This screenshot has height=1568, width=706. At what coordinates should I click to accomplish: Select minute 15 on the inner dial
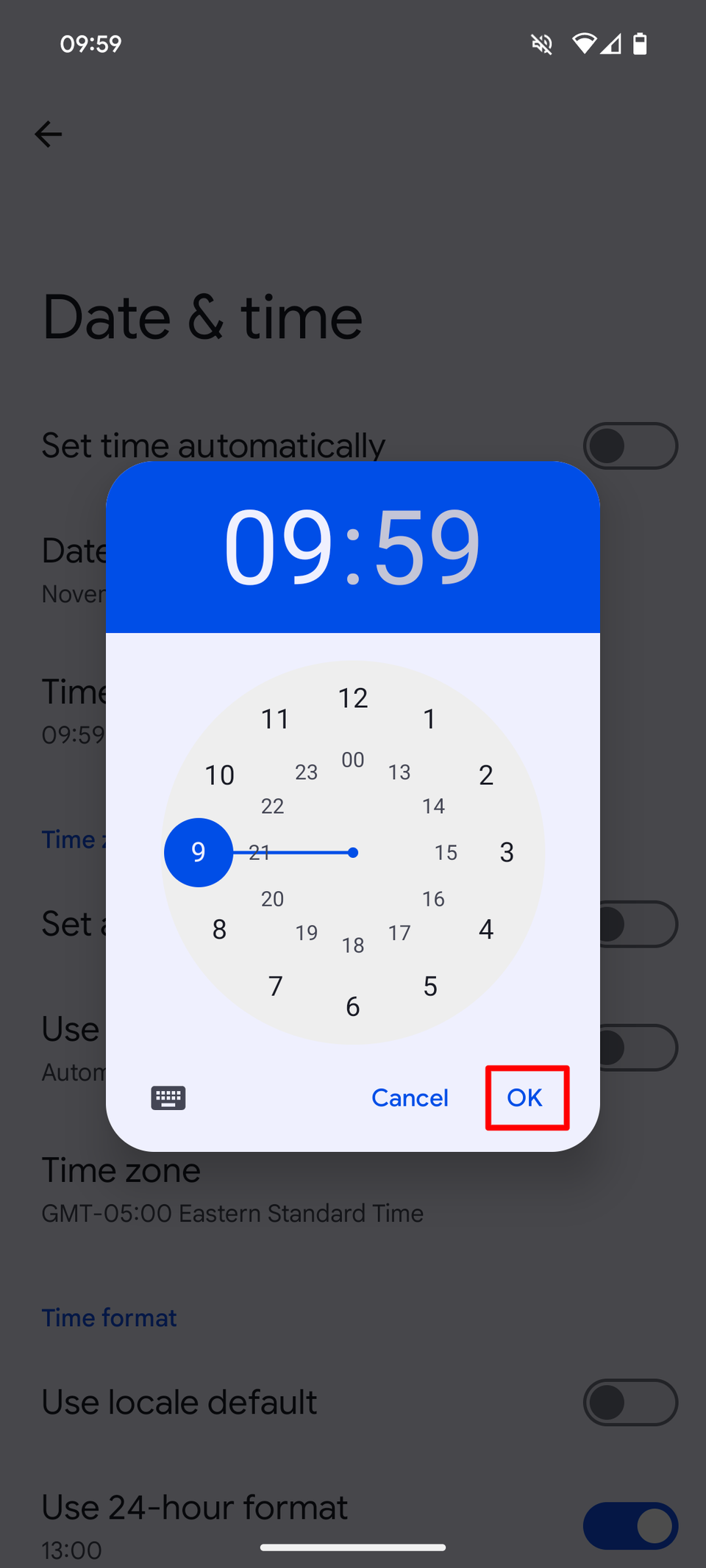pyautogui.click(x=446, y=852)
